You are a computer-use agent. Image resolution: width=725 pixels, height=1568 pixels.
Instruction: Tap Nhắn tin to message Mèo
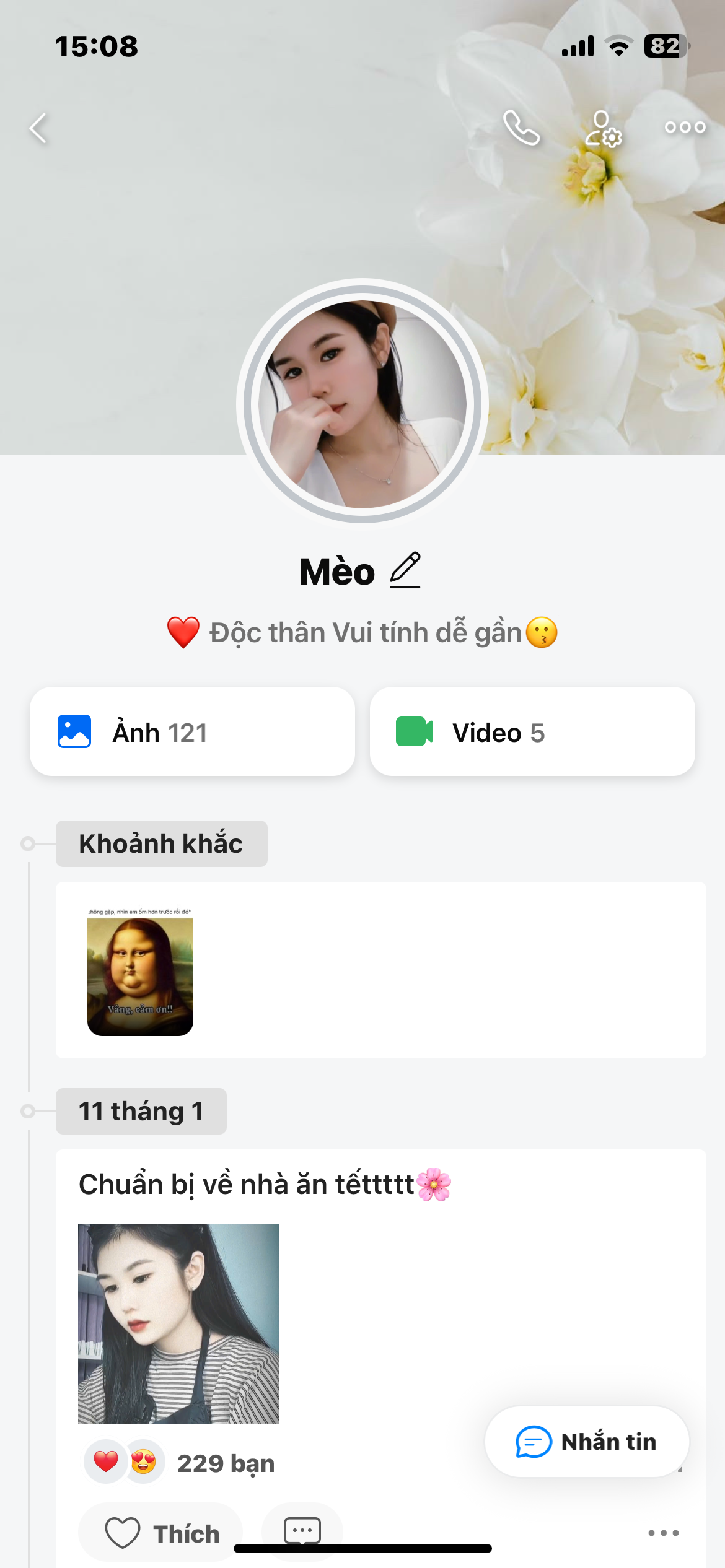pyautogui.click(x=586, y=1442)
